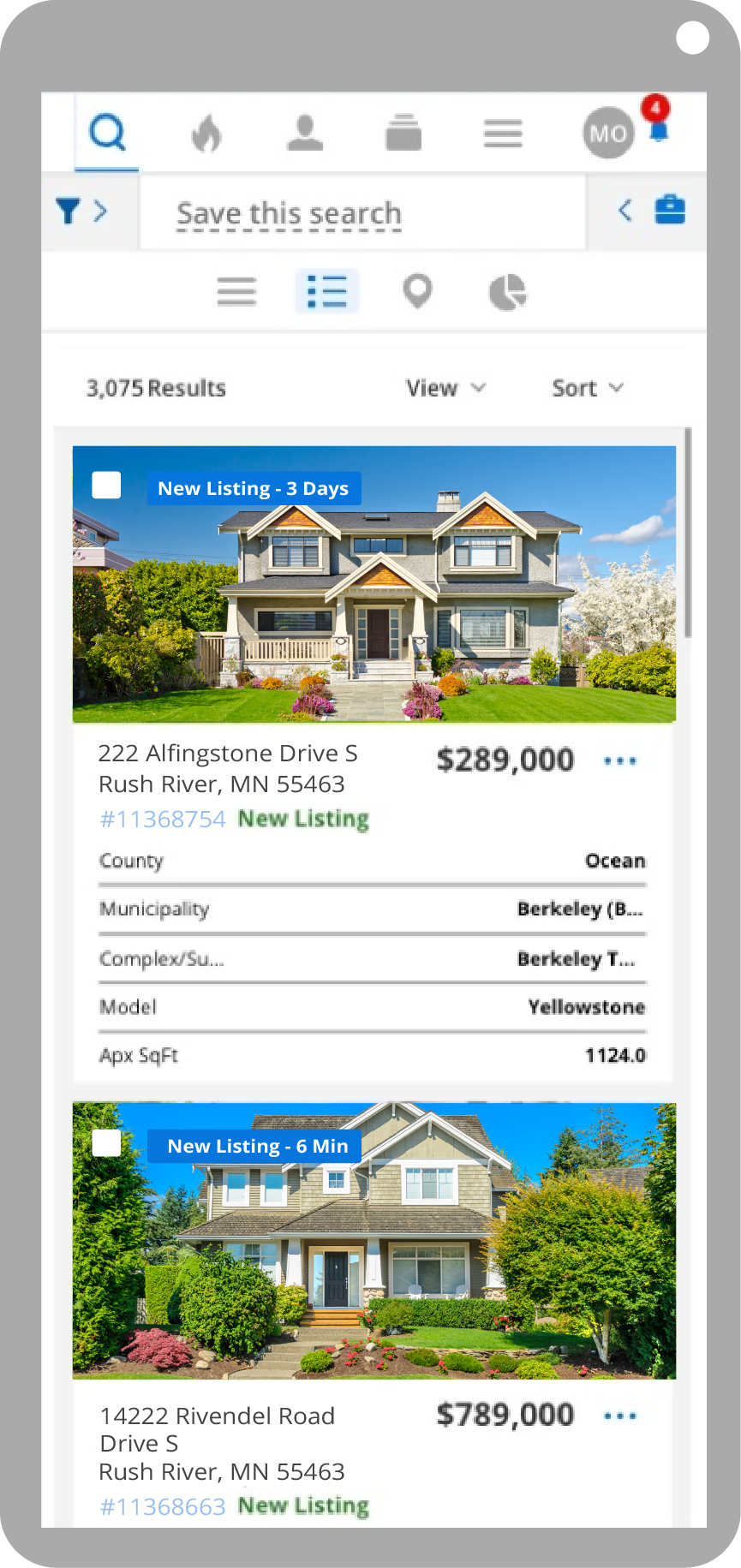
Task: Switch to the hot listings flame tab
Action: click(x=206, y=134)
